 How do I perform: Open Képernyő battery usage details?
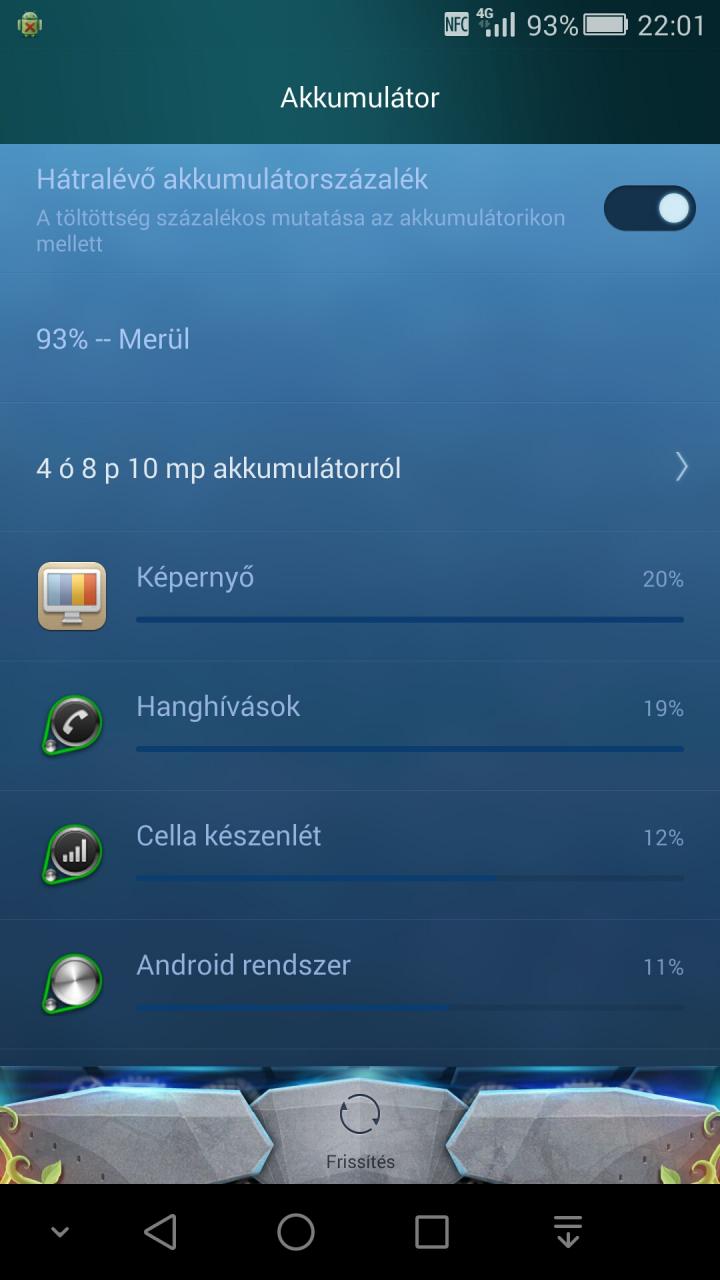point(360,596)
